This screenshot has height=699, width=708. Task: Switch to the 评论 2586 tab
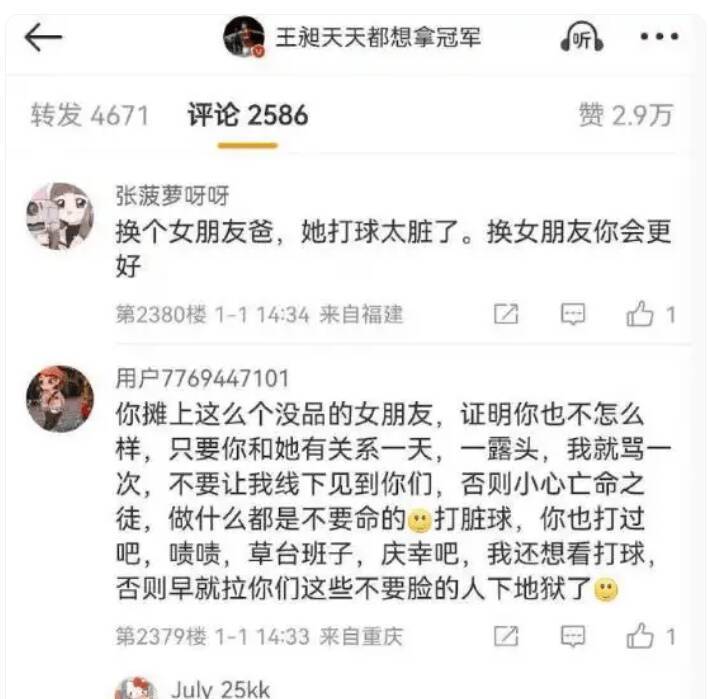(x=248, y=115)
